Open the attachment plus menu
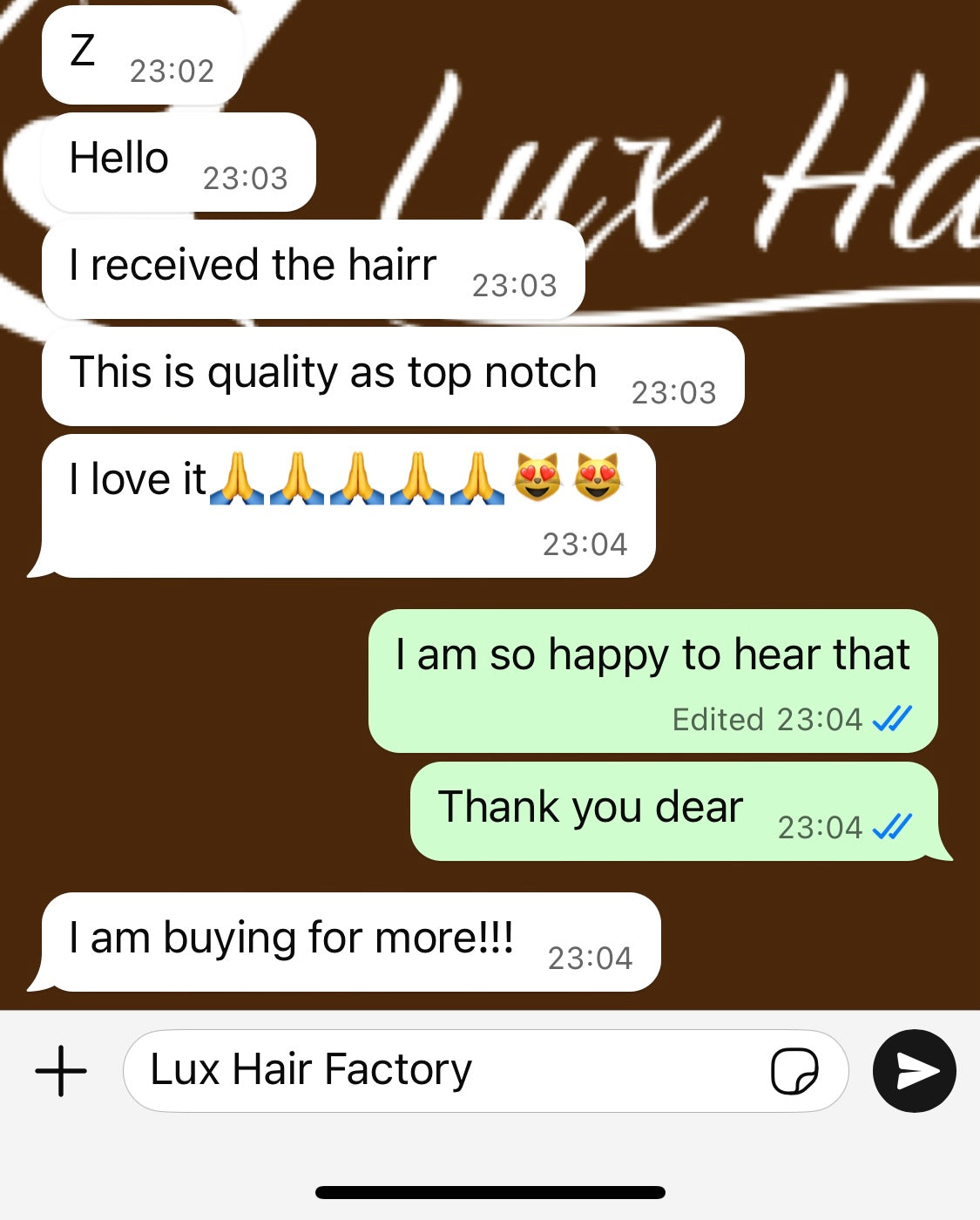The height and width of the screenshot is (1220, 980). click(61, 1070)
